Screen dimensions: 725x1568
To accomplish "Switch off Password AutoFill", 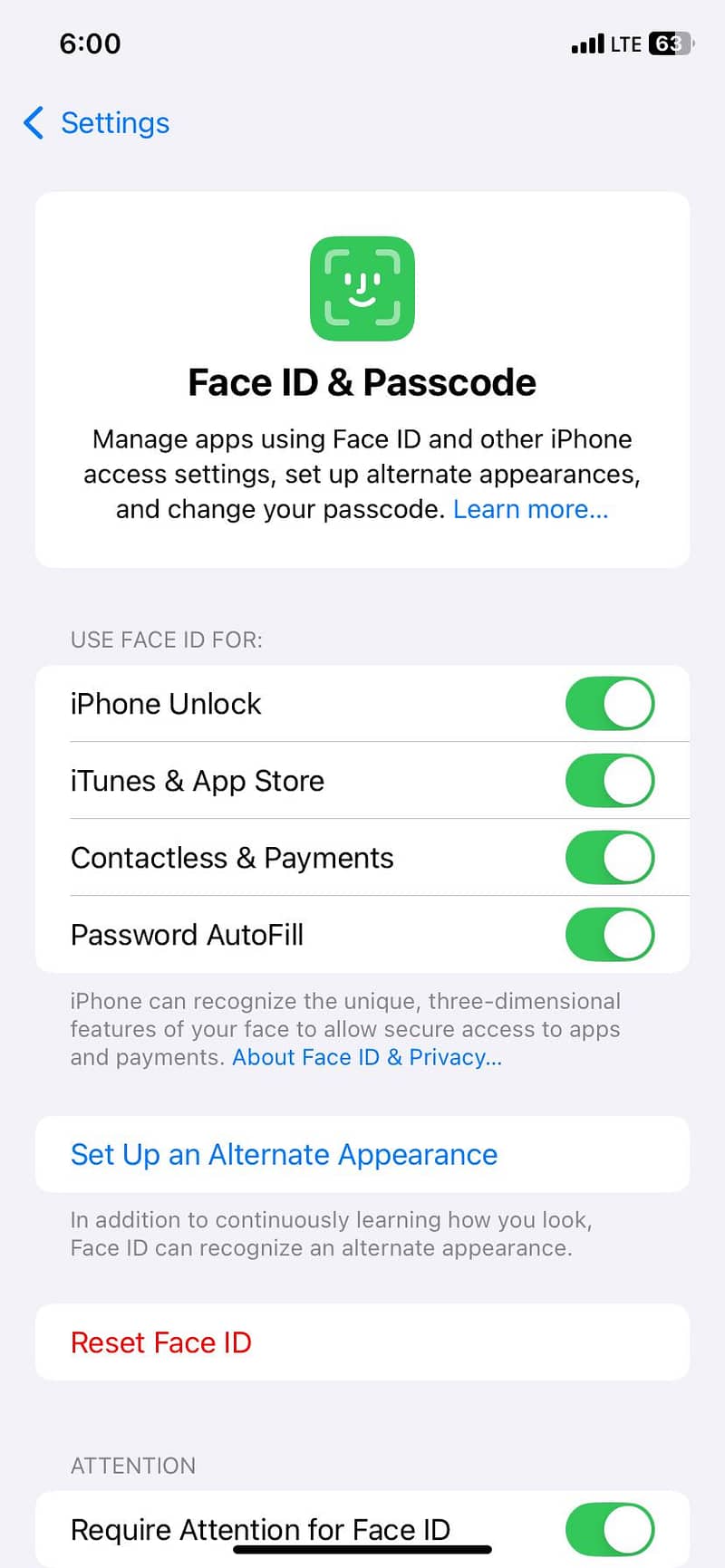I will click(609, 935).
